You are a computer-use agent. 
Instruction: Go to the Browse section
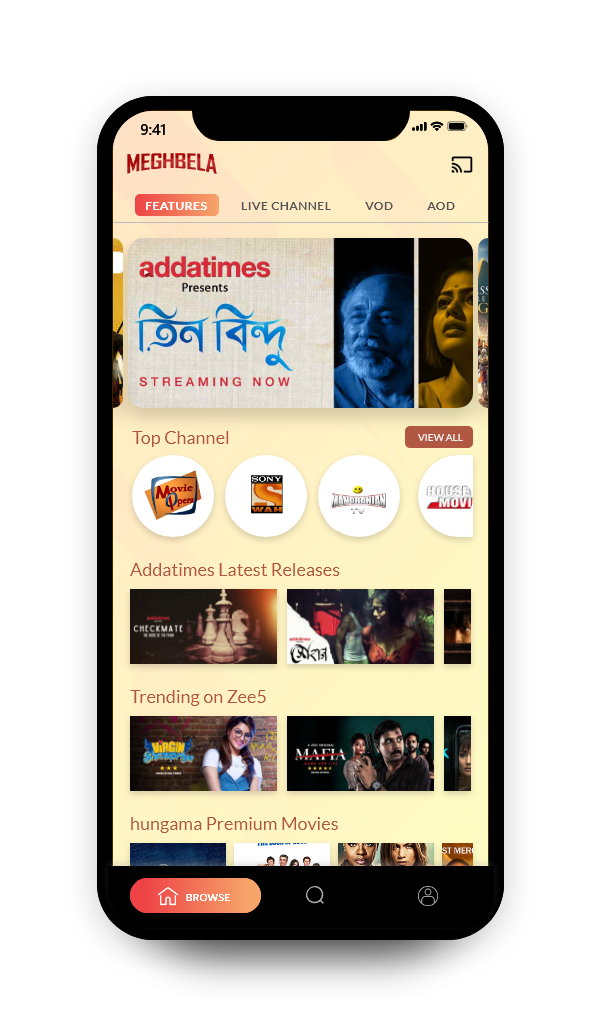point(195,896)
